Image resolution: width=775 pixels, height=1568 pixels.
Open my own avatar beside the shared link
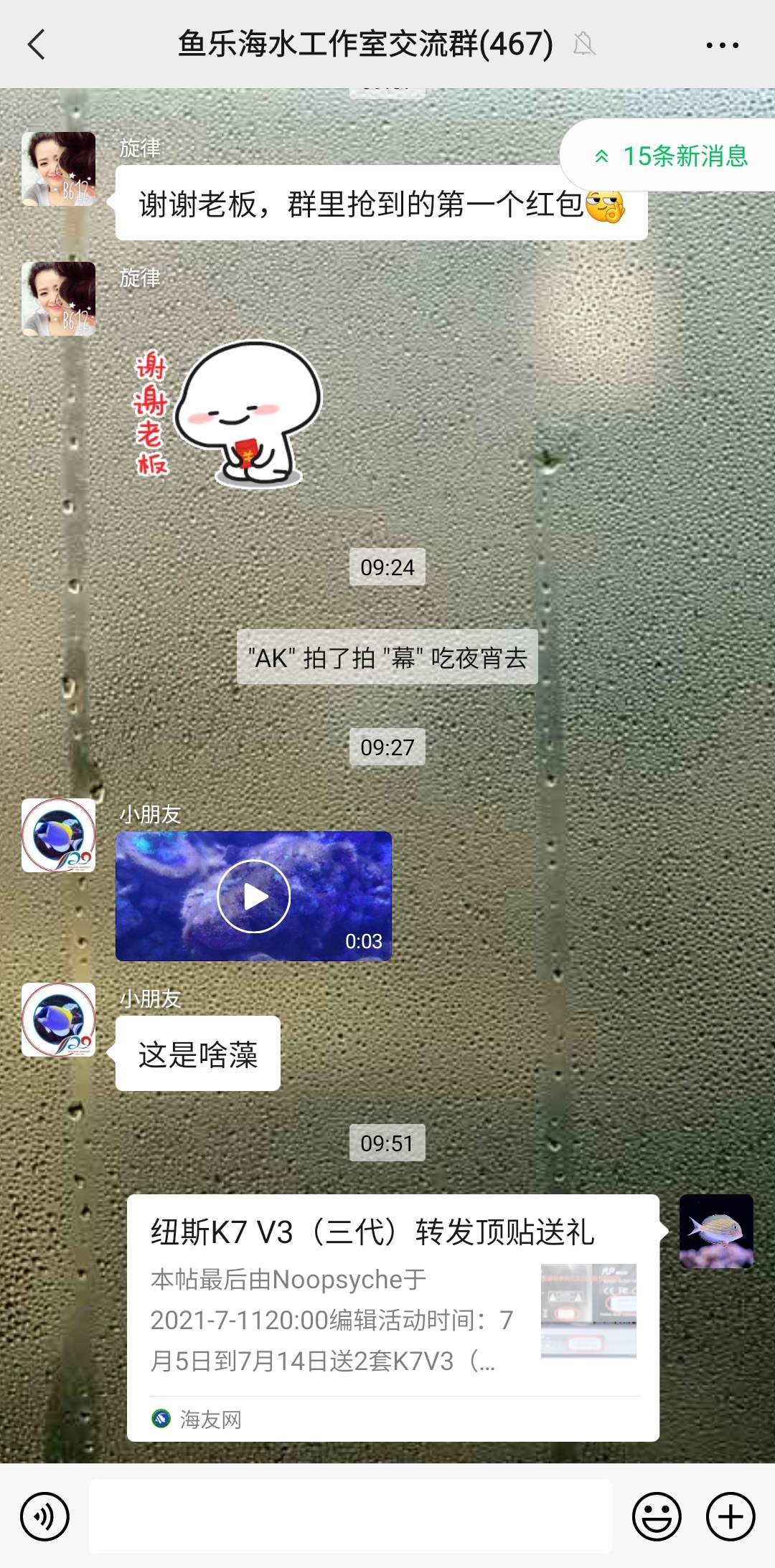click(716, 1231)
